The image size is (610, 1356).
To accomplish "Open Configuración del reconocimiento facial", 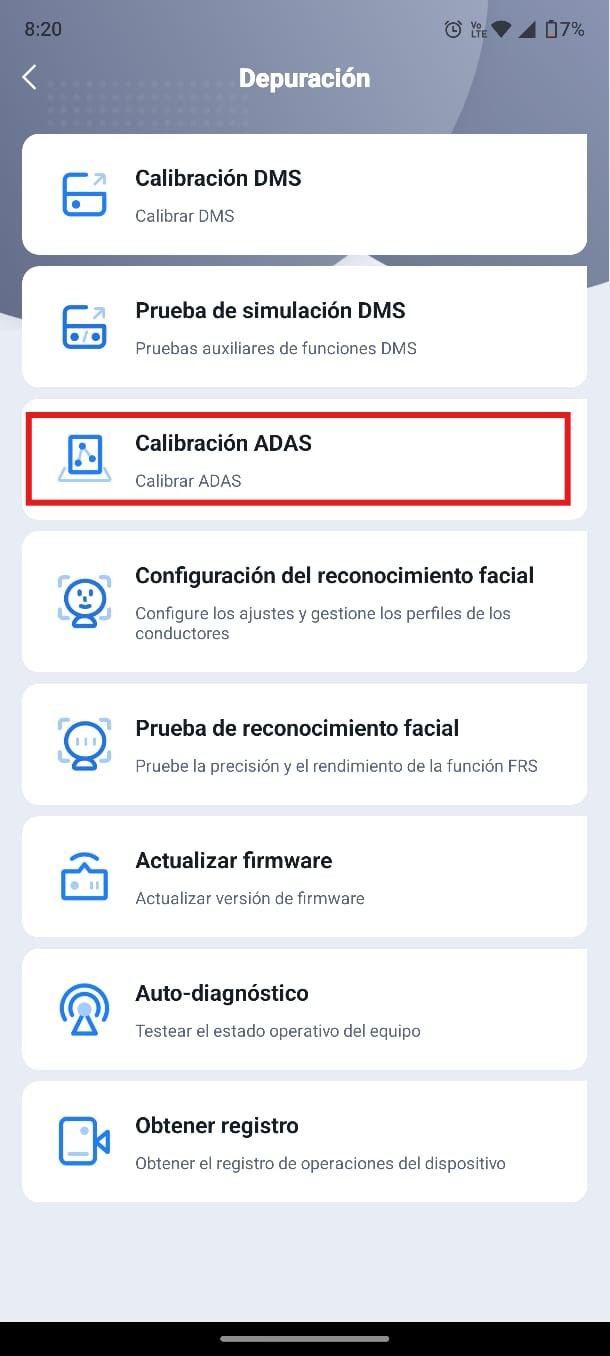I will [304, 601].
